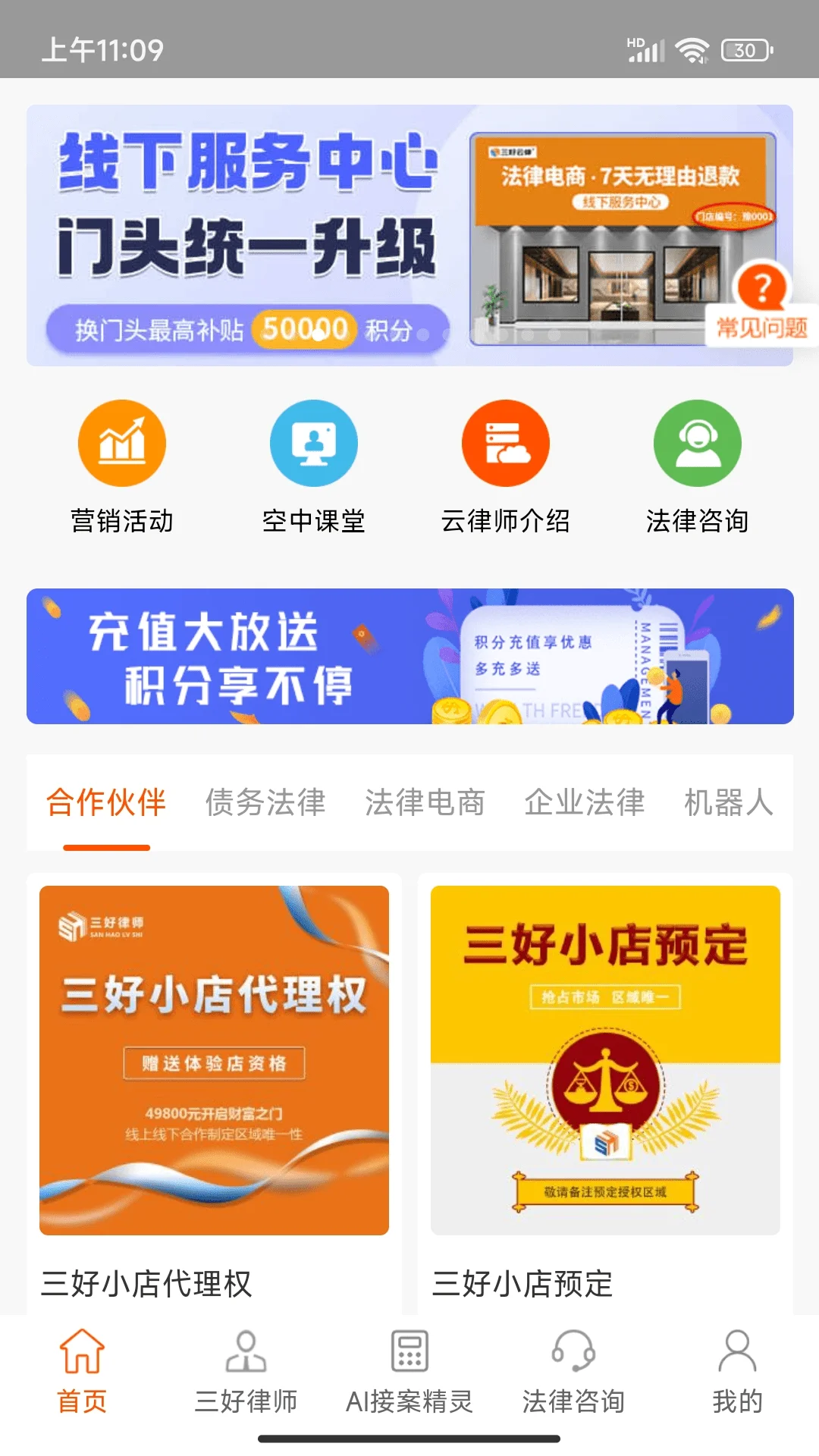Click the green 法律咨询 headset icon
Viewport: 819px width, 1456px height.
click(698, 442)
